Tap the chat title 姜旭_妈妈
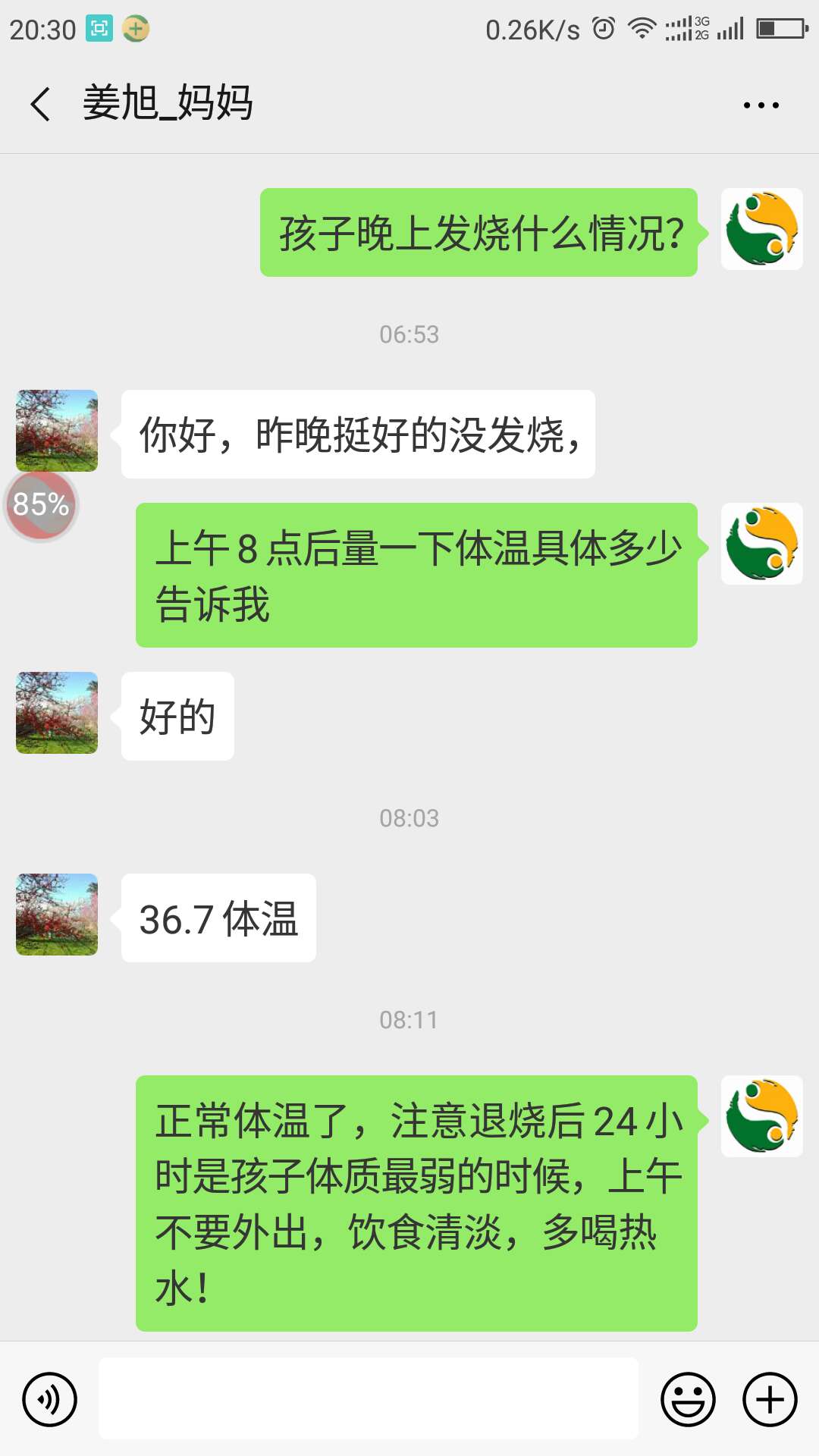819x1456 pixels. click(168, 103)
